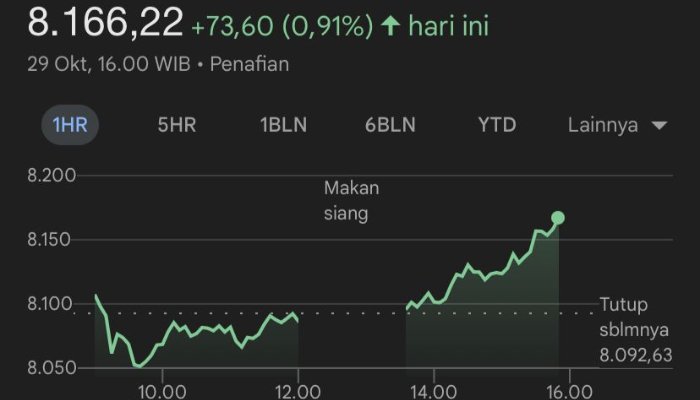Expand the Lainnya range dropdown
Viewport: 700px width, 400px height.
(x=617, y=125)
